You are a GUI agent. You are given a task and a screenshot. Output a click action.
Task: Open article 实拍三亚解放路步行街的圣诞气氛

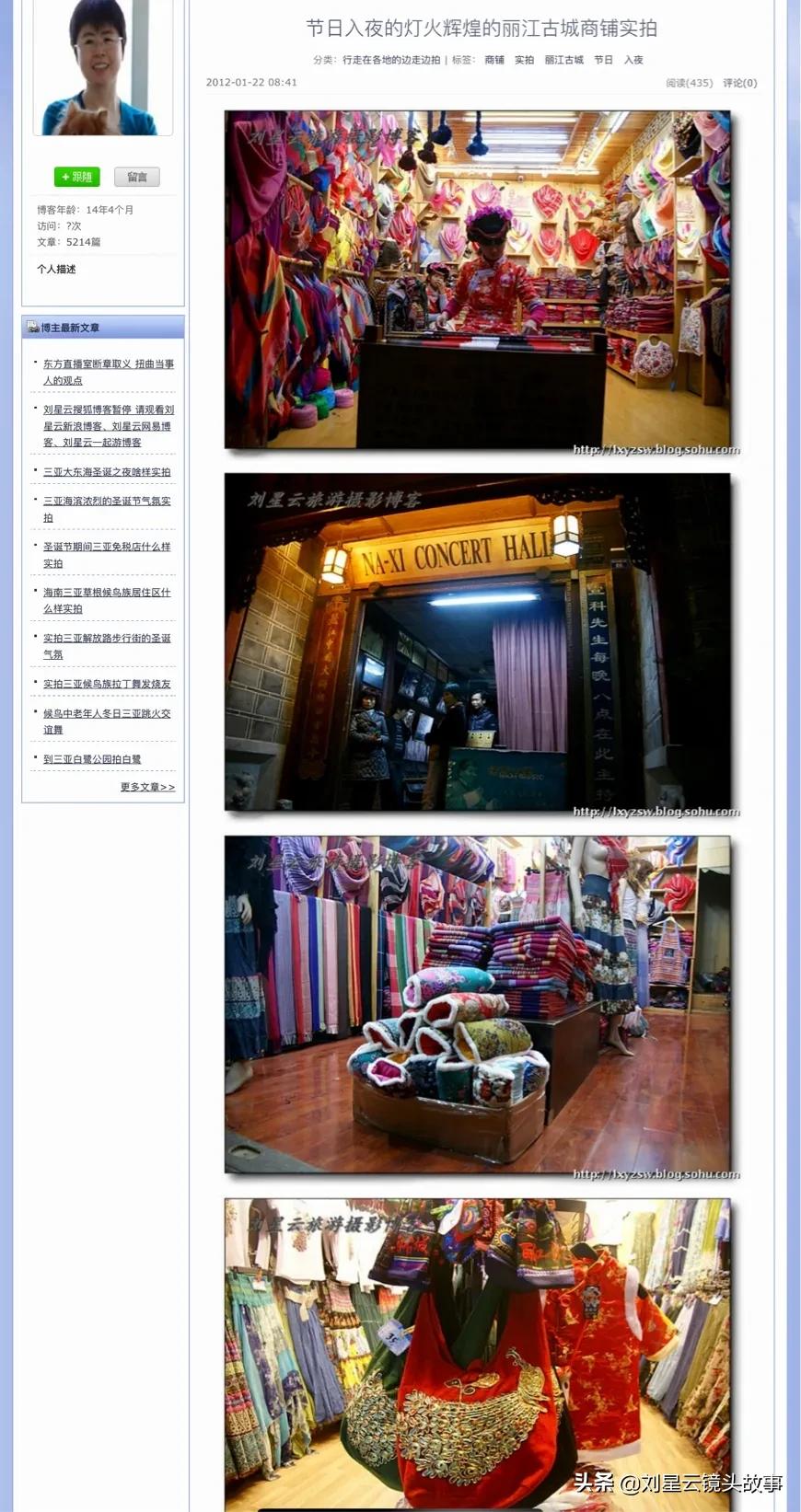(x=107, y=646)
